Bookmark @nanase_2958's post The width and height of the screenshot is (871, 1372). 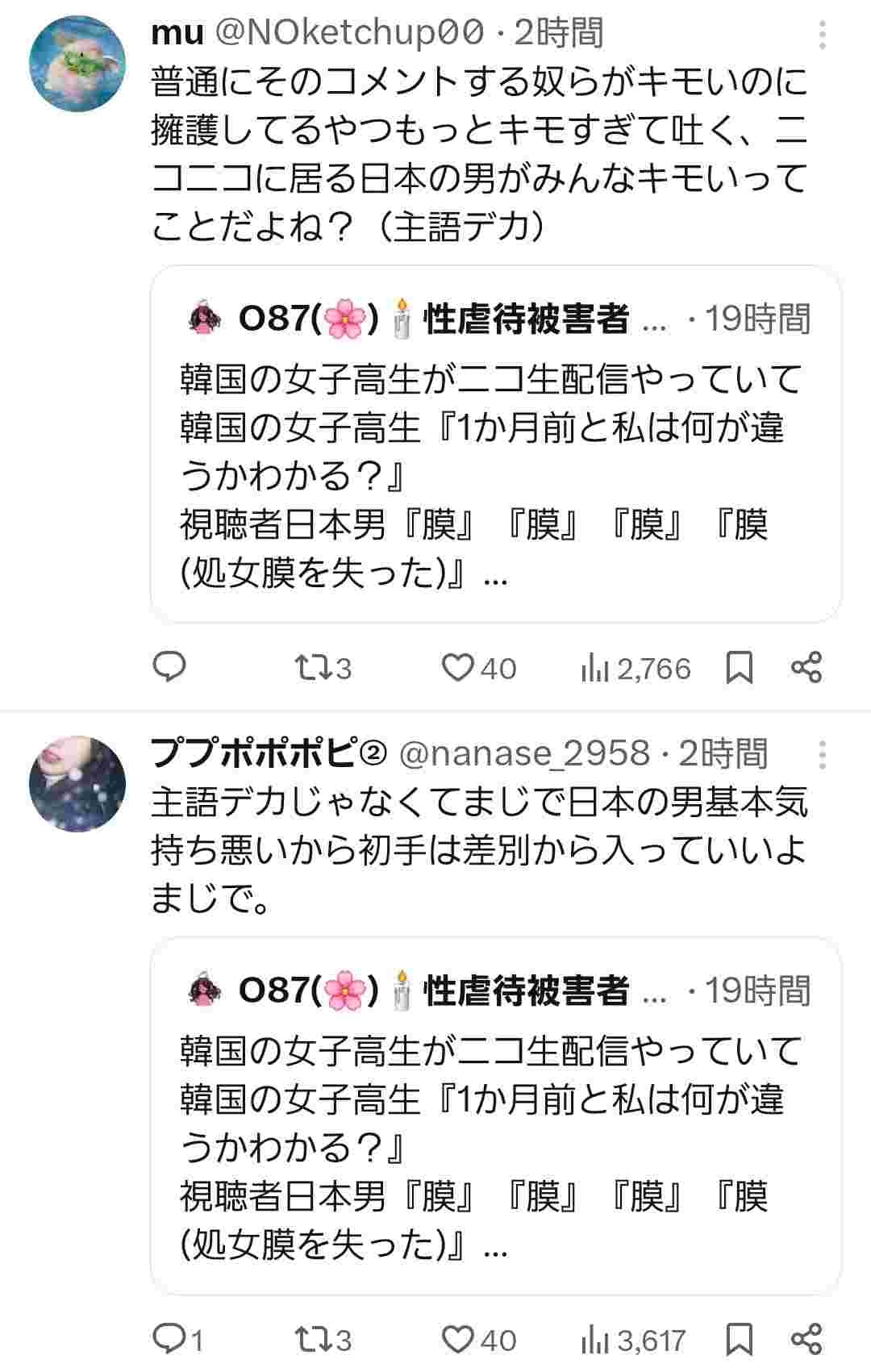(x=740, y=1340)
